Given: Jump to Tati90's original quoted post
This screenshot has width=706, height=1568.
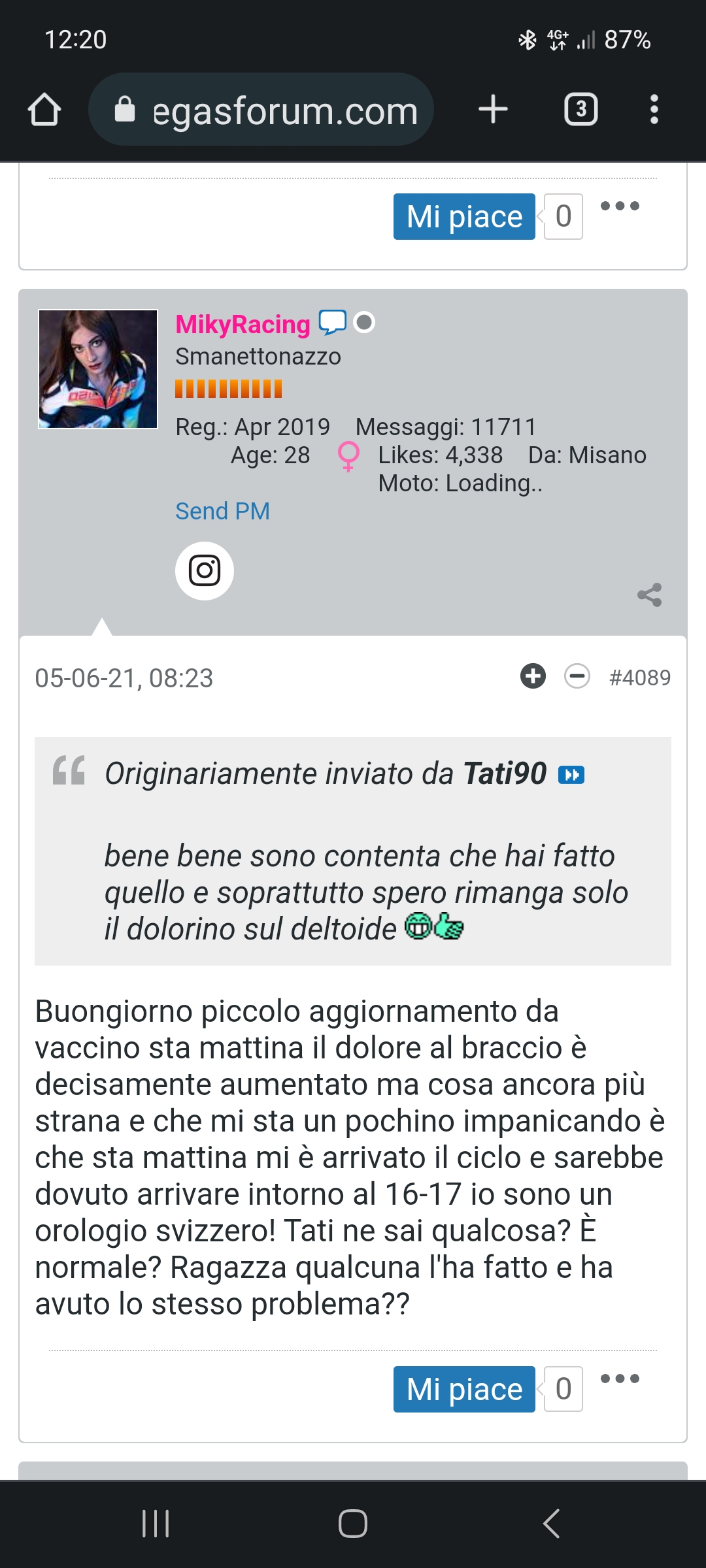Looking at the screenshot, I should tap(571, 775).
